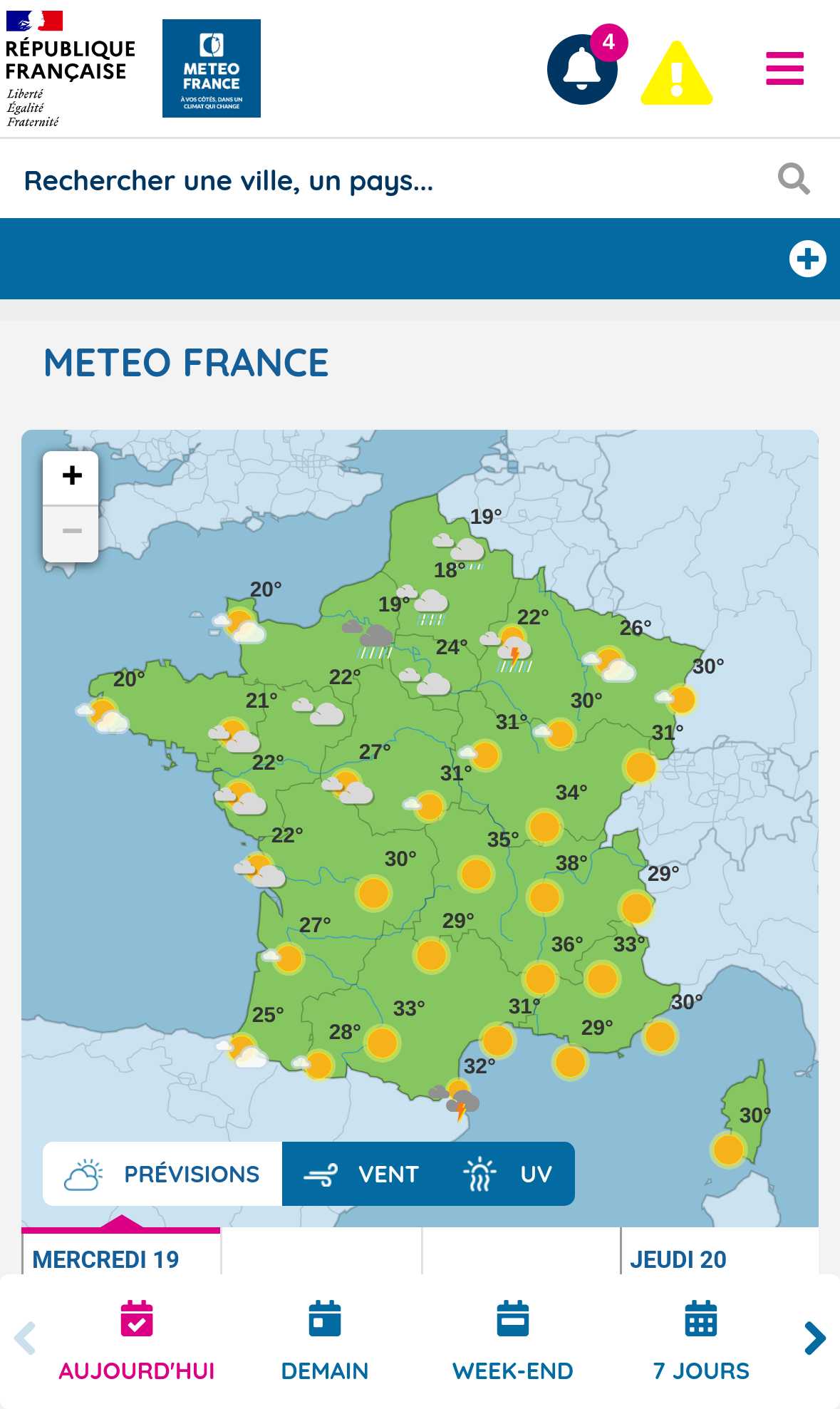Tap the magnifying glass search icon
This screenshot has height=1409, width=840.
794,179
